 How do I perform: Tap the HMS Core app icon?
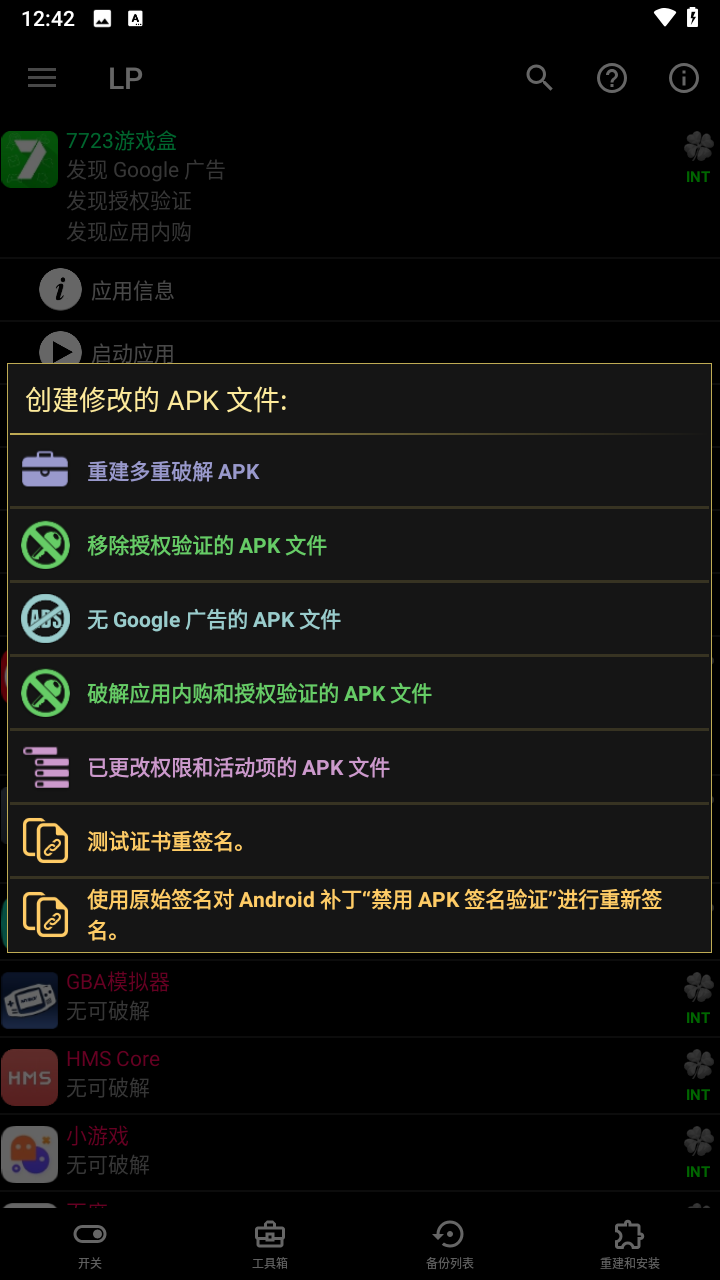(30, 1077)
